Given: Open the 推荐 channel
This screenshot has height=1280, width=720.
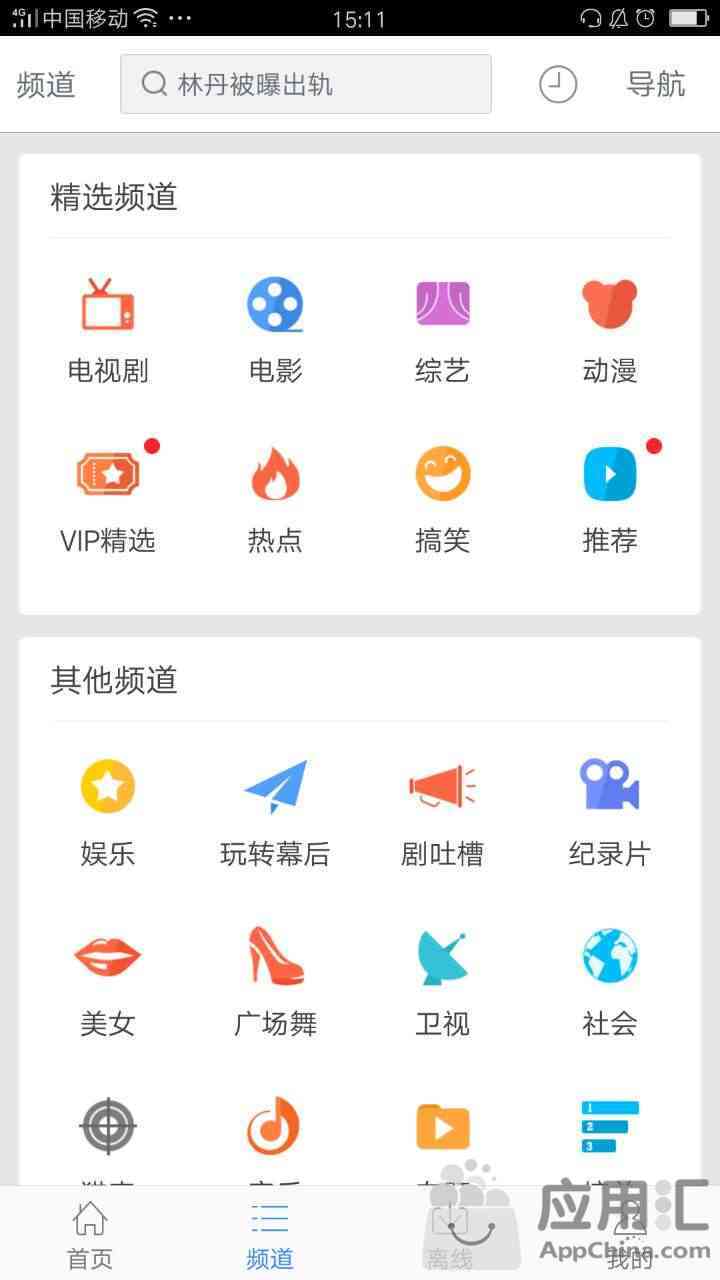Looking at the screenshot, I should click(609, 500).
